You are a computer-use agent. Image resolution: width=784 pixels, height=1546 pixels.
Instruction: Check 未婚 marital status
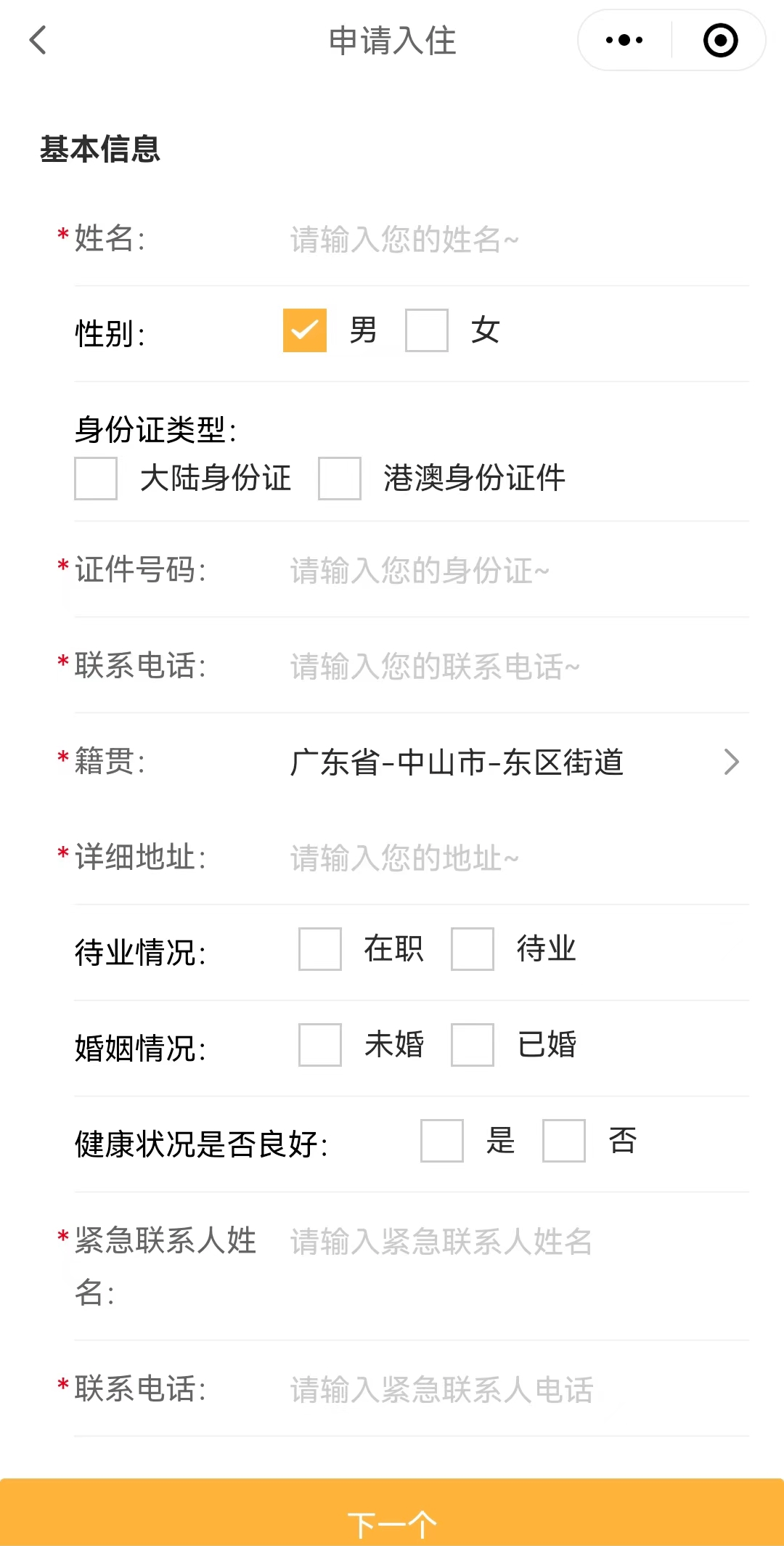click(x=320, y=1045)
